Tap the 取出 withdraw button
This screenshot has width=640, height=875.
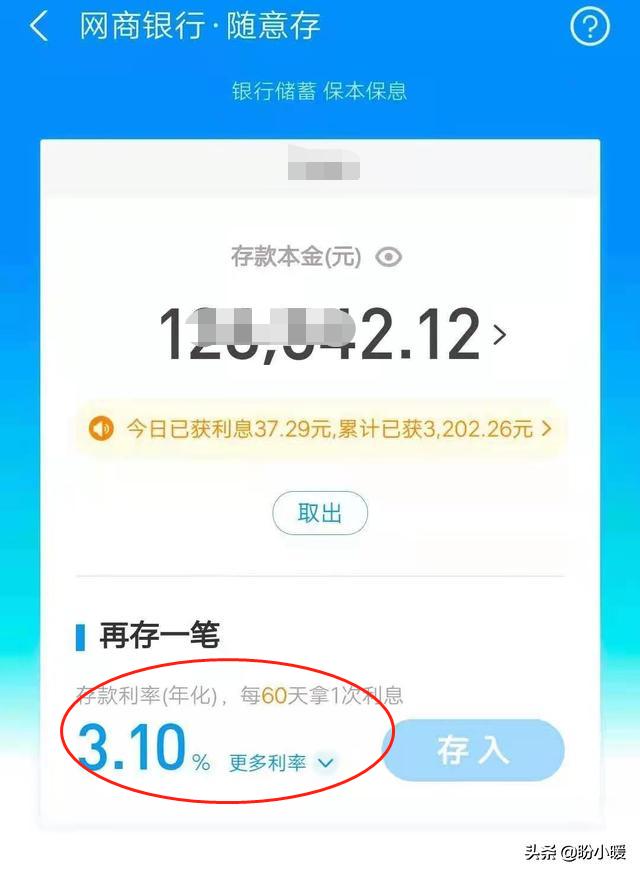(x=320, y=514)
